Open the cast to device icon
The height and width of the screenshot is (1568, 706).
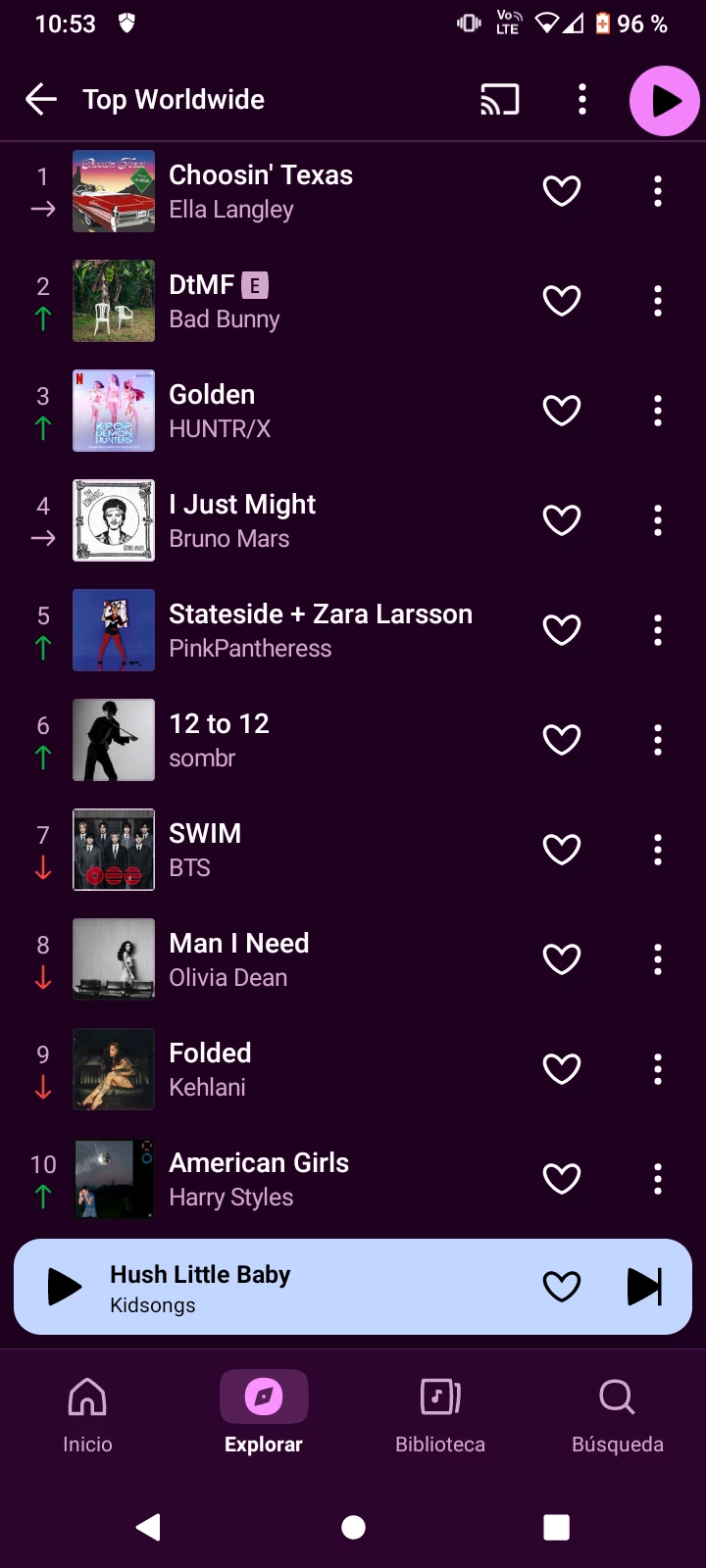coord(499,99)
